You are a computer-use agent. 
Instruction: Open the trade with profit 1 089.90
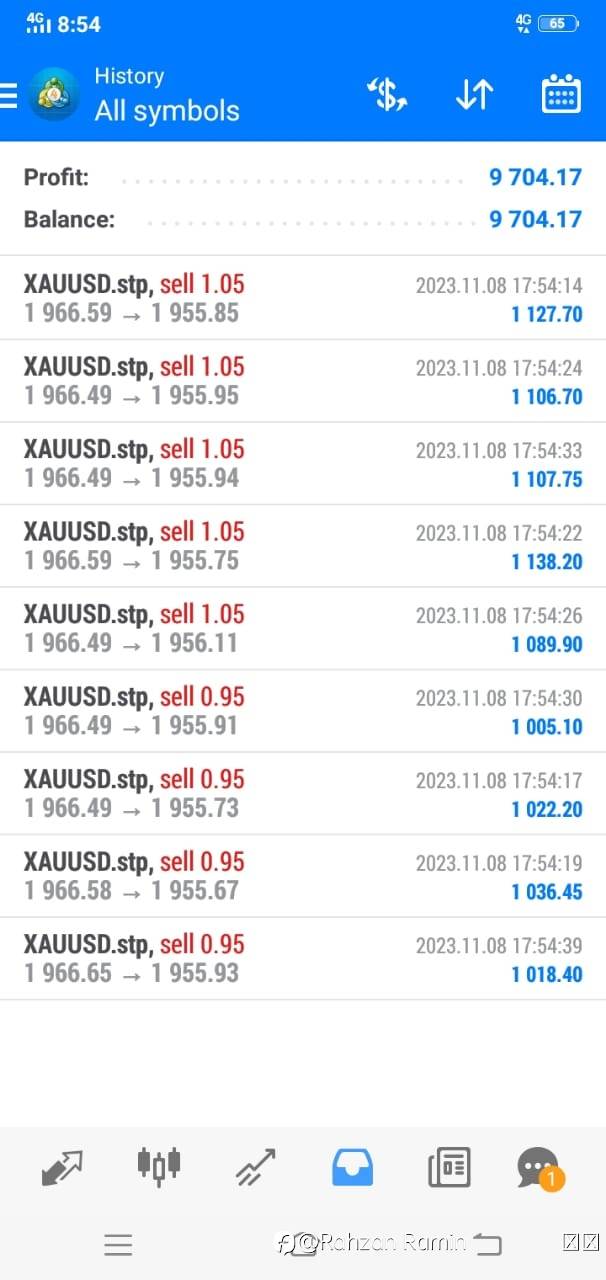(303, 629)
